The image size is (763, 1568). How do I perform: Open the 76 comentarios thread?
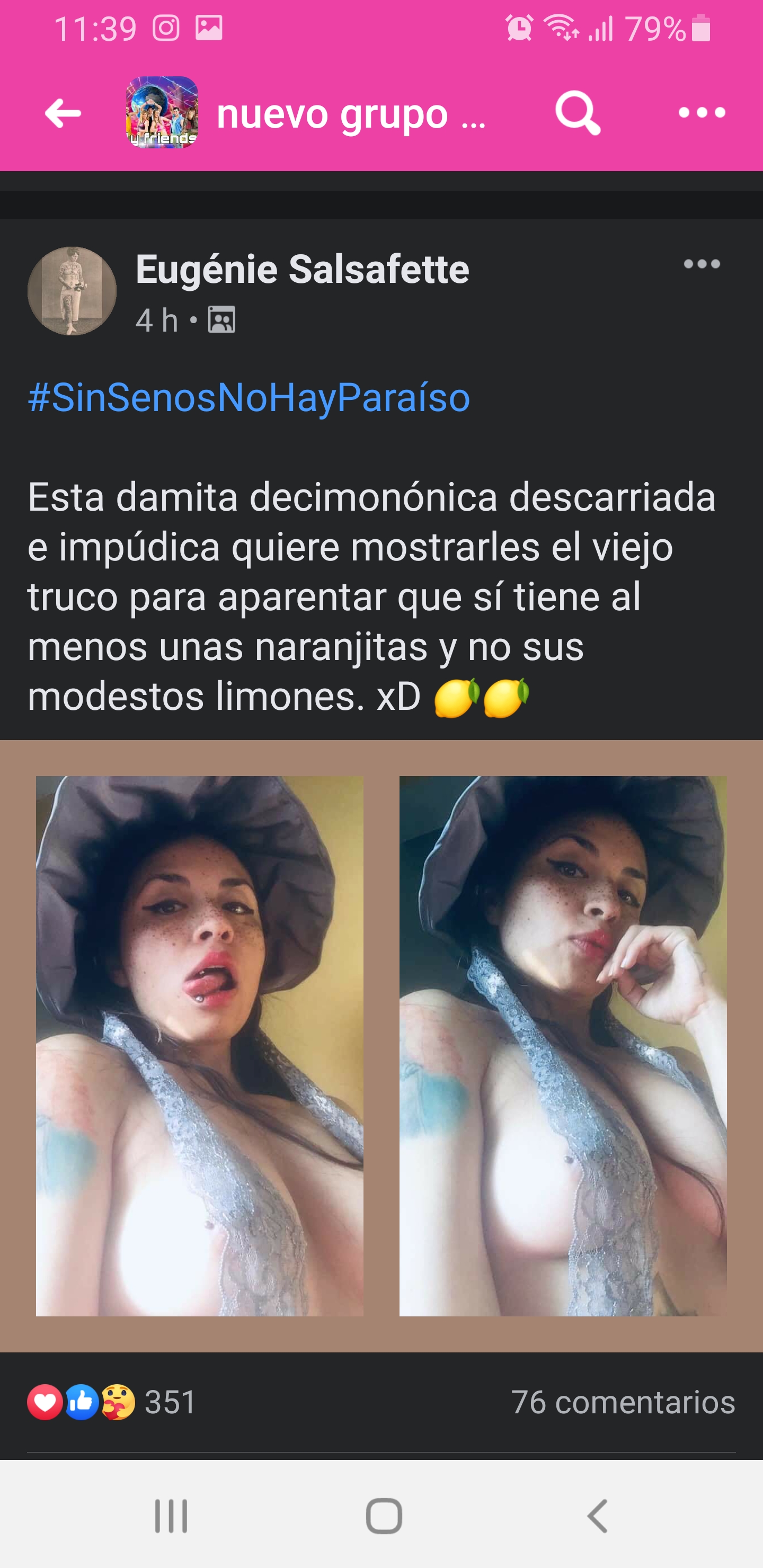coord(623,1402)
